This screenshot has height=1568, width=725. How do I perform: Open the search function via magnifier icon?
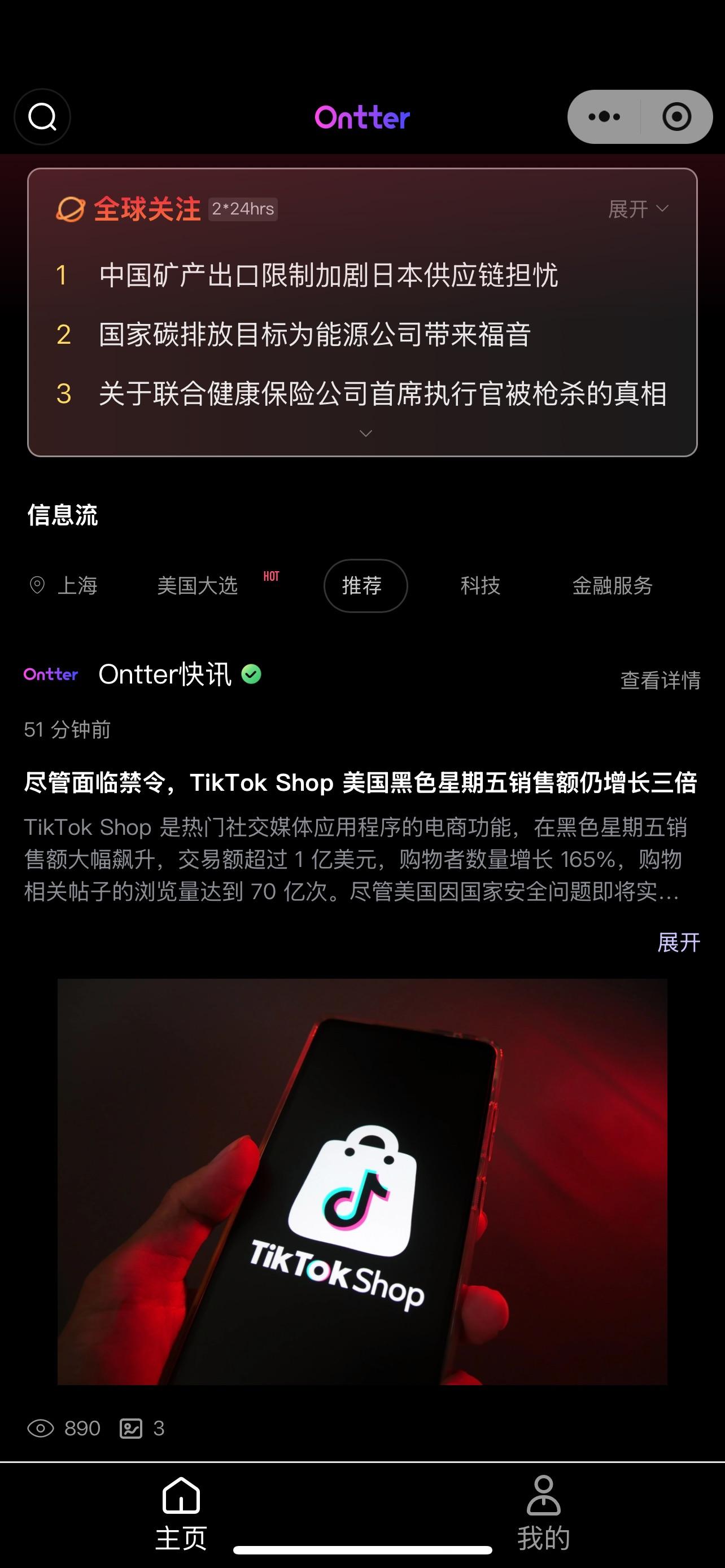coord(41,117)
